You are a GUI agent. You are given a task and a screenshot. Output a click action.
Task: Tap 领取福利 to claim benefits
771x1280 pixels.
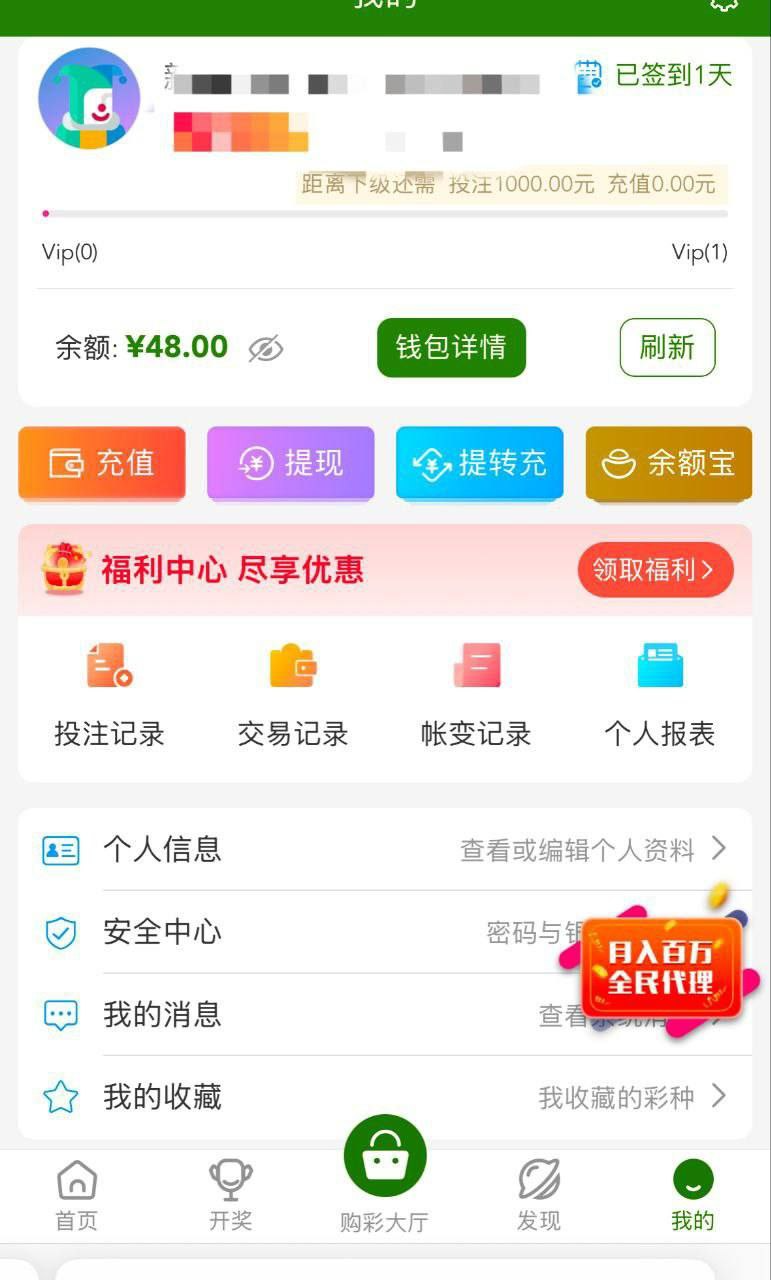pyautogui.click(x=655, y=570)
